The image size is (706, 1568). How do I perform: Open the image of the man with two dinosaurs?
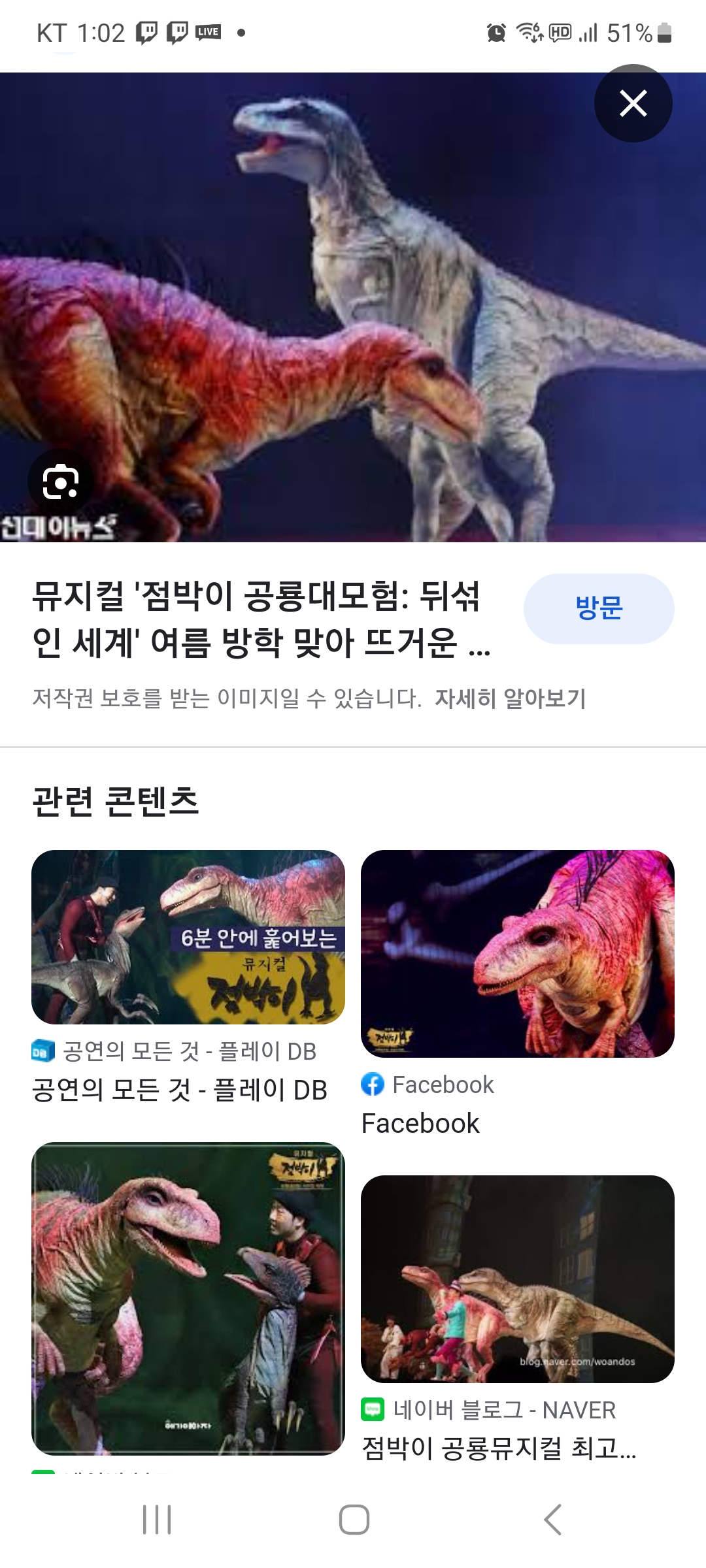(188, 1298)
